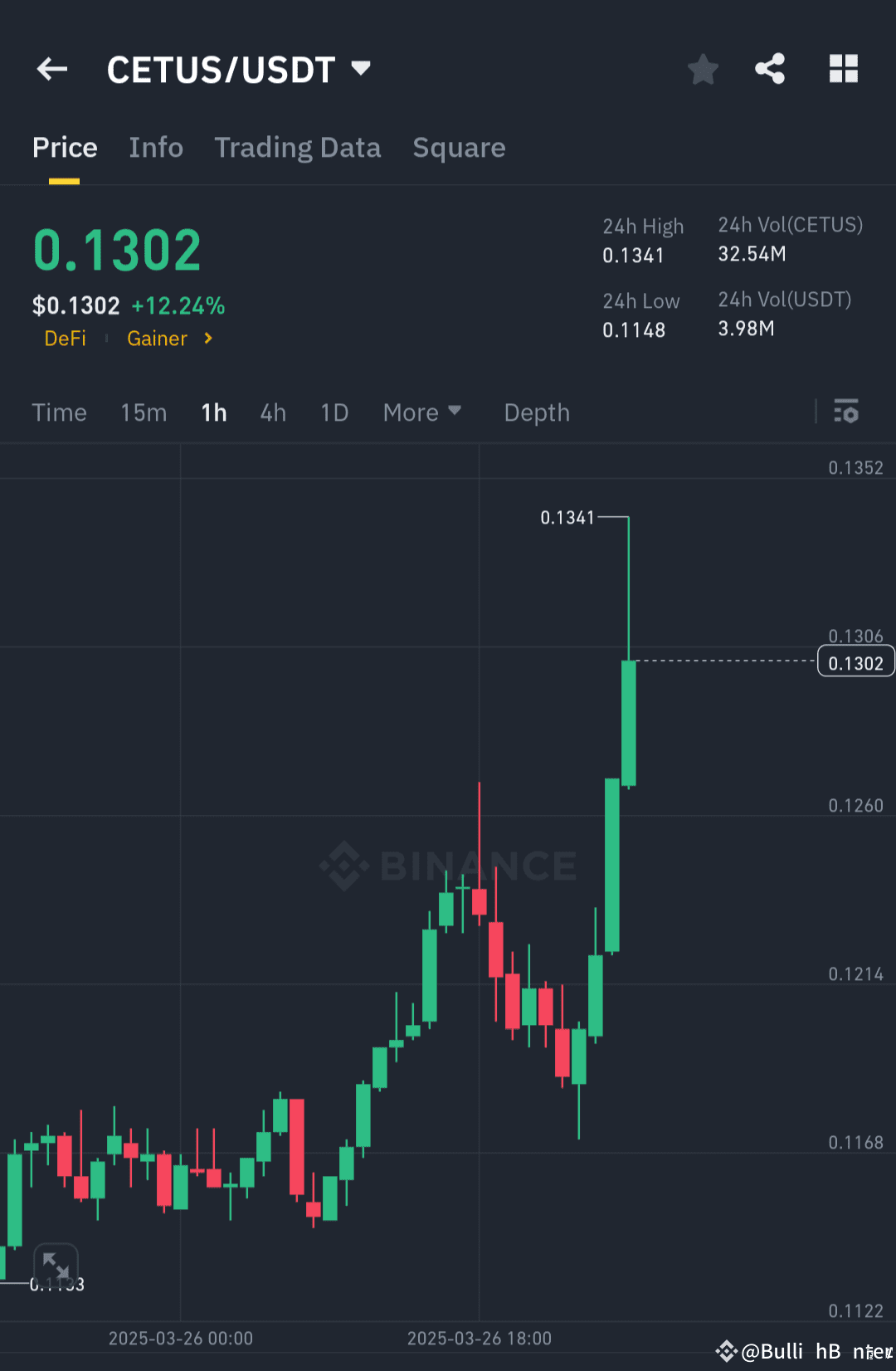Switch to the Info tab
896x1371 pixels.
[x=156, y=147]
